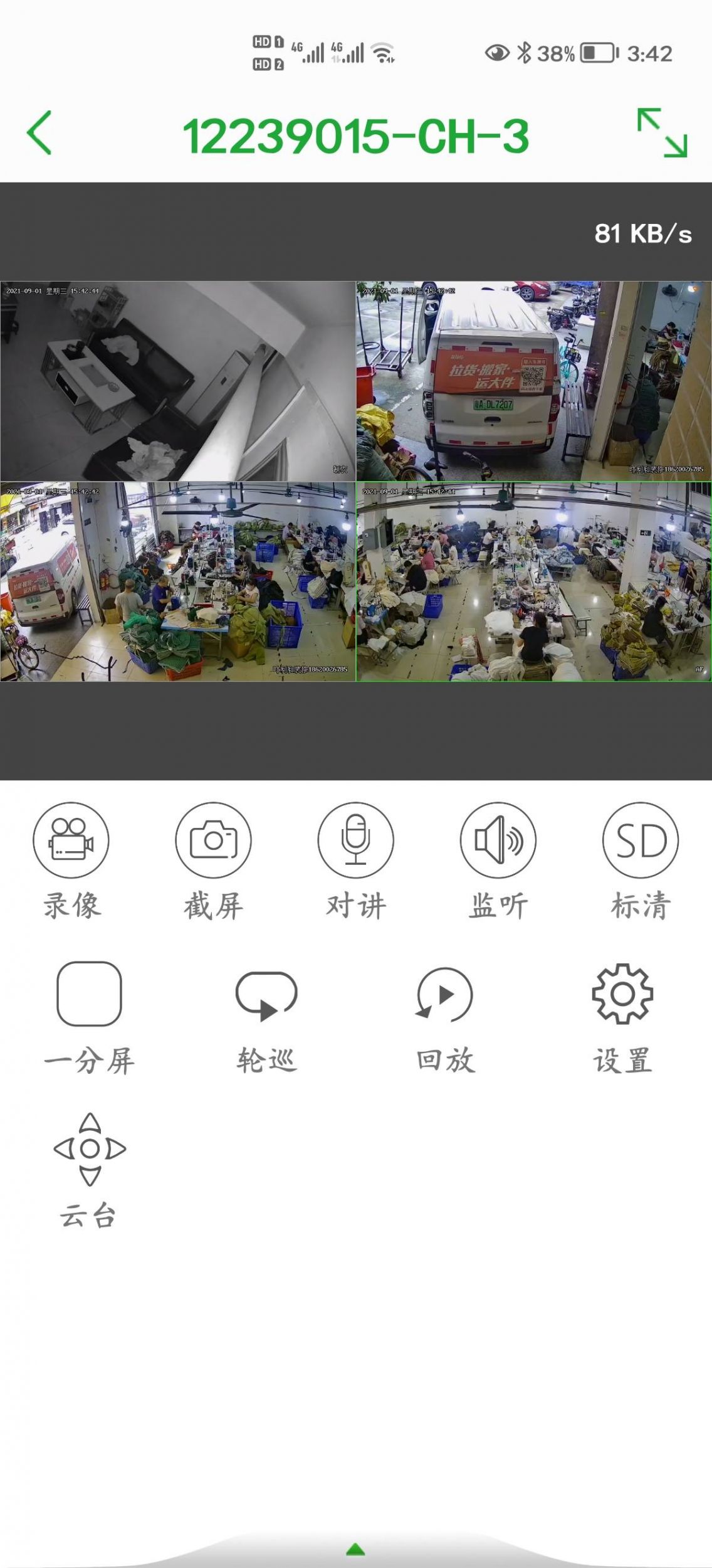712x1568 pixels.
Task: Select the bottom-left workshop camera feed
Action: pos(178,581)
